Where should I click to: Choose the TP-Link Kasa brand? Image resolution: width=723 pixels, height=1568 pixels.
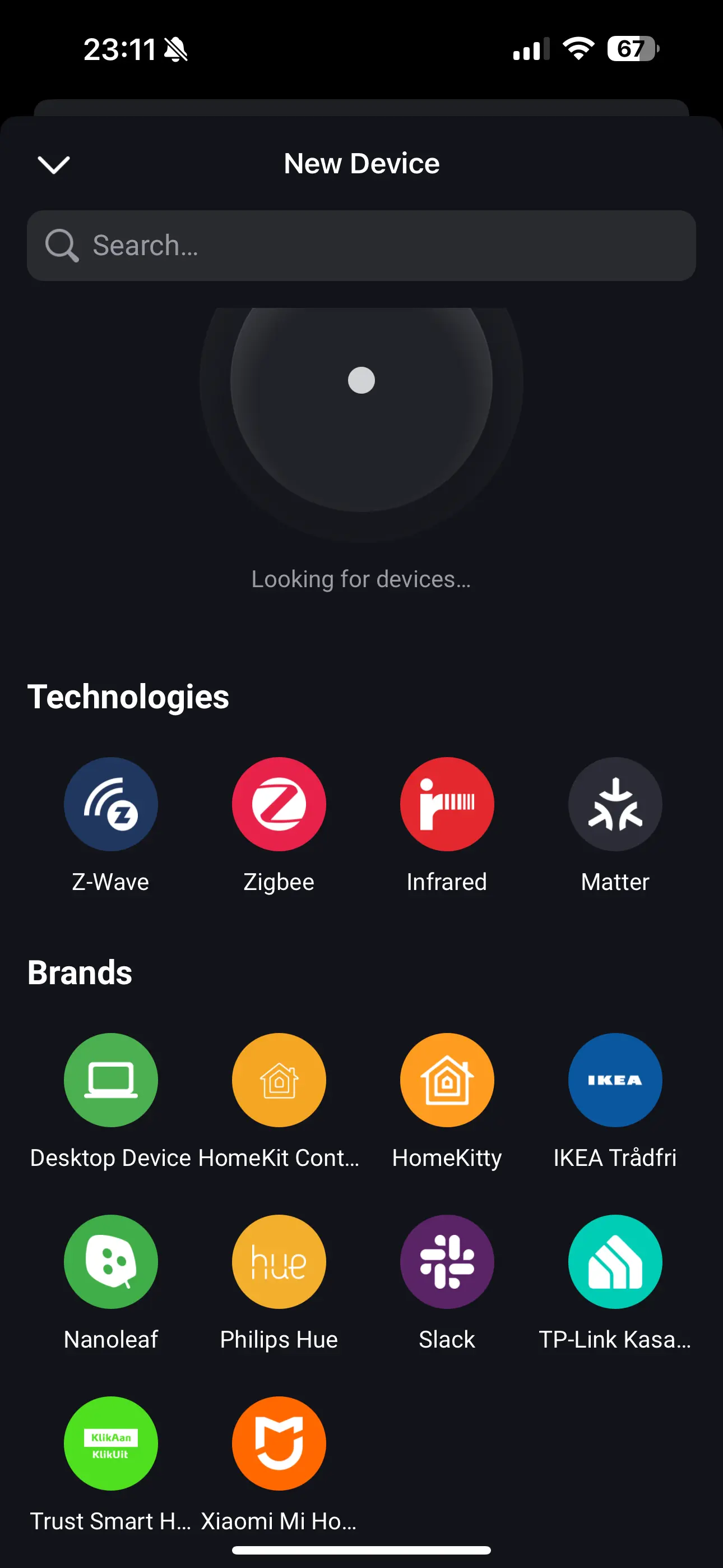[615, 1261]
